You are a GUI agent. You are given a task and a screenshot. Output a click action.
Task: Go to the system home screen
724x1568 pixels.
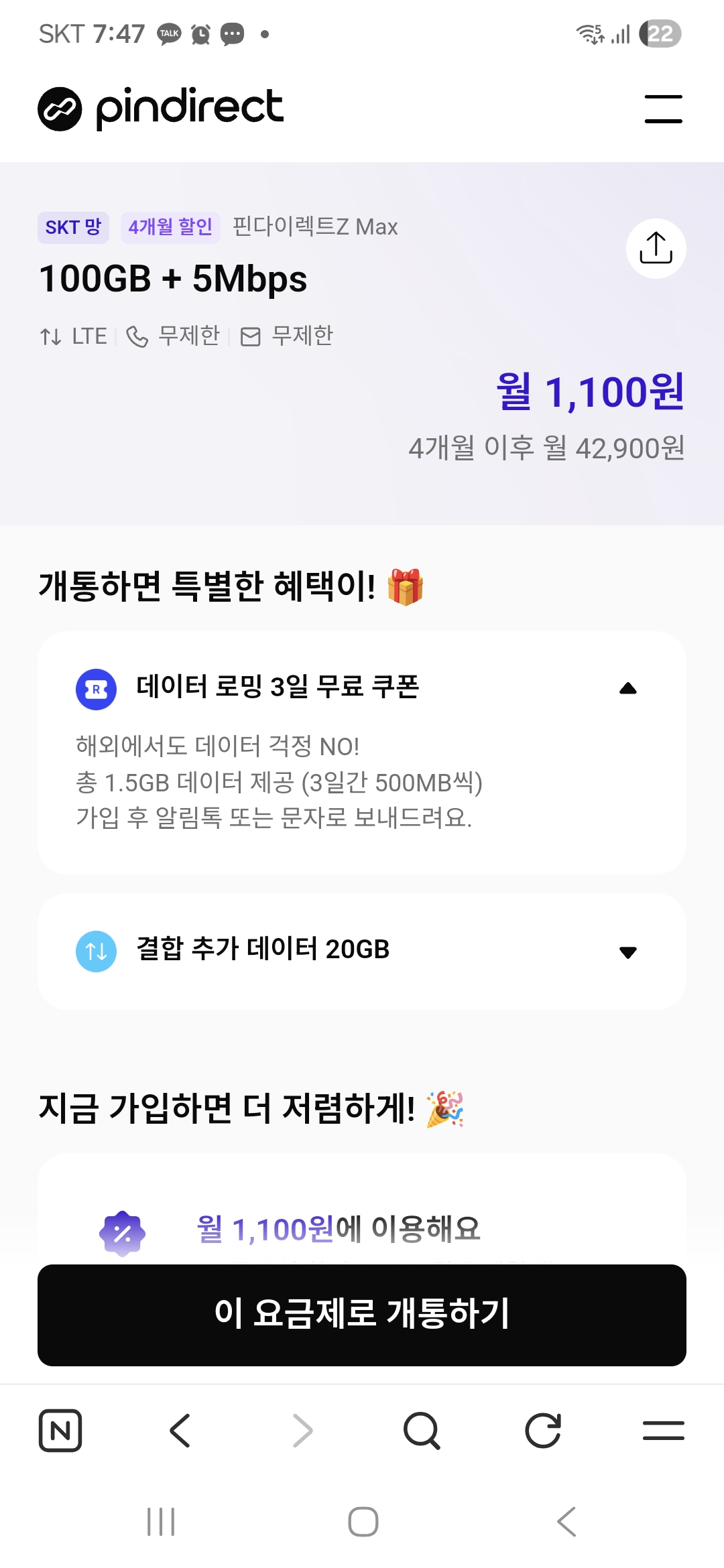[x=363, y=1522]
